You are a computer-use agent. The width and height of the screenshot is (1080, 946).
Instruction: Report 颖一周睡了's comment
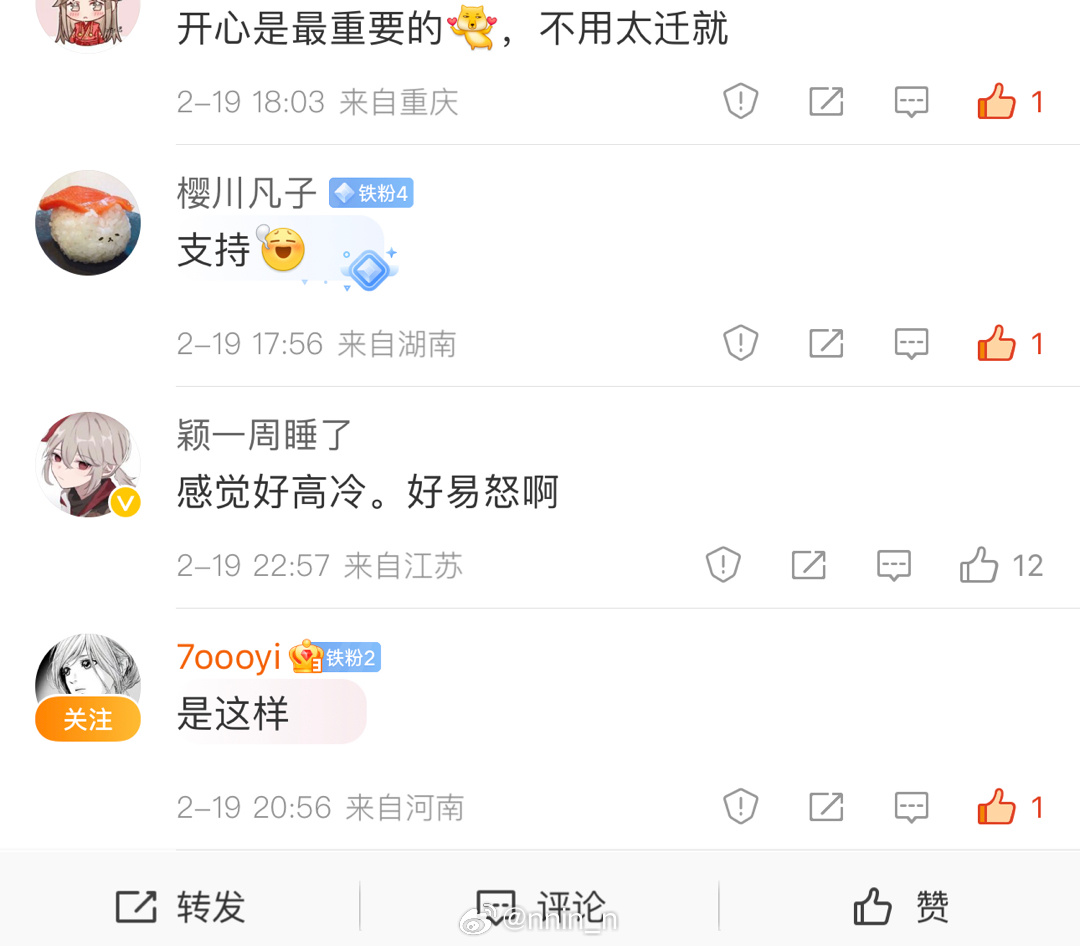[723, 566]
